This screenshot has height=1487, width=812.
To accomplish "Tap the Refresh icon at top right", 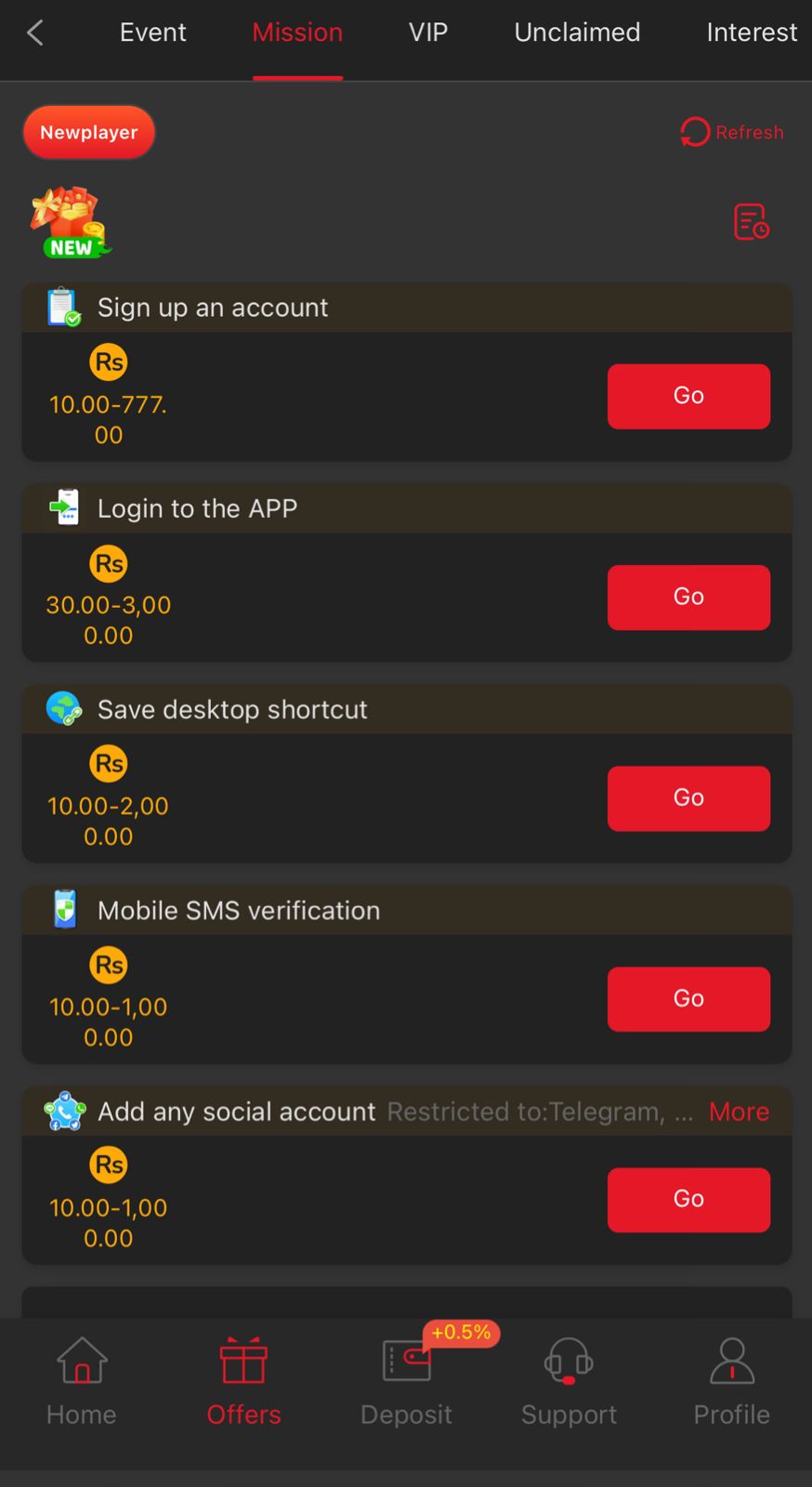I will pyautogui.click(x=694, y=132).
